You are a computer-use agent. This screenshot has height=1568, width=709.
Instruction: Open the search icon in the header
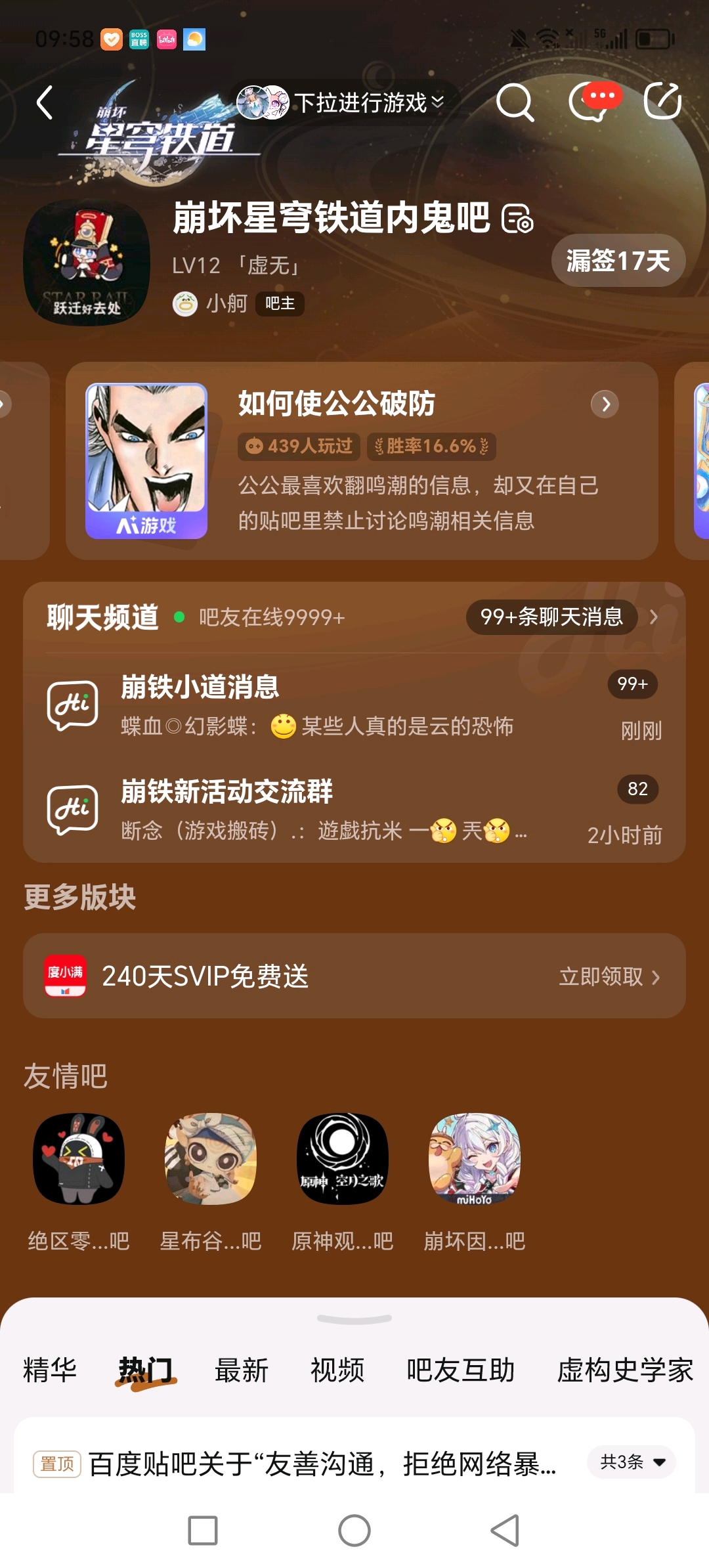tap(515, 102)
